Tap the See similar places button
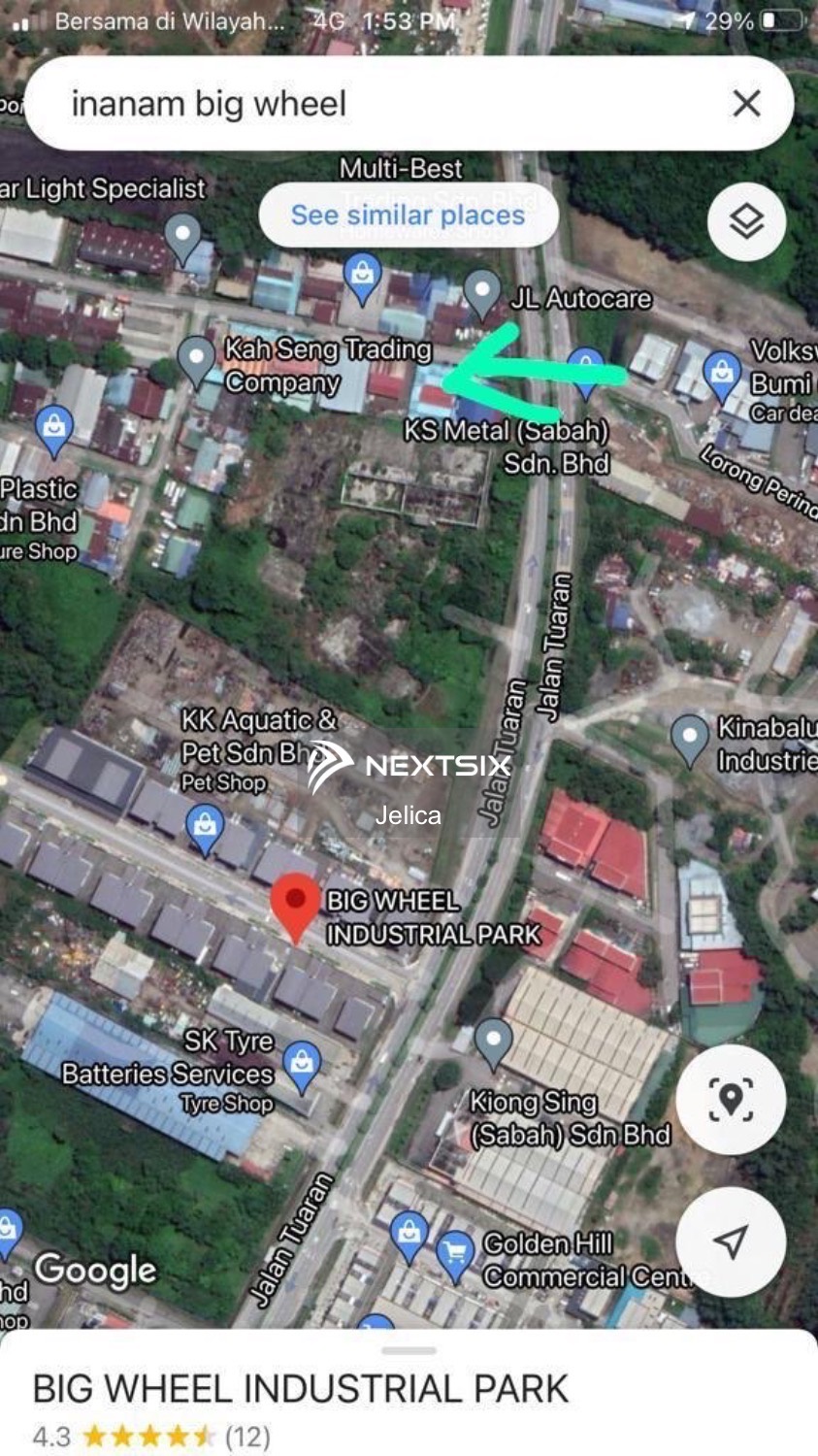818x1456 pixels. (407, 215)
